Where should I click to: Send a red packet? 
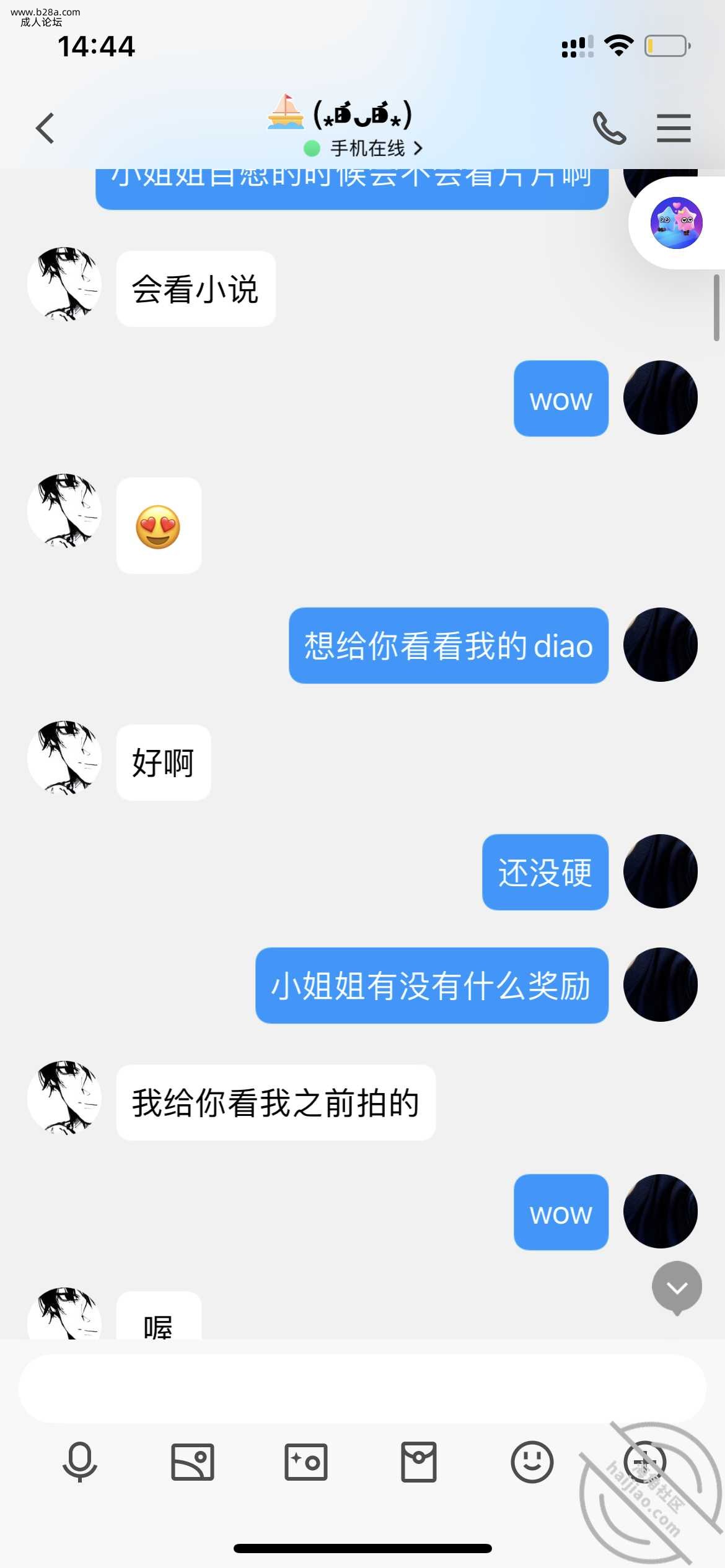[419, 1462]
